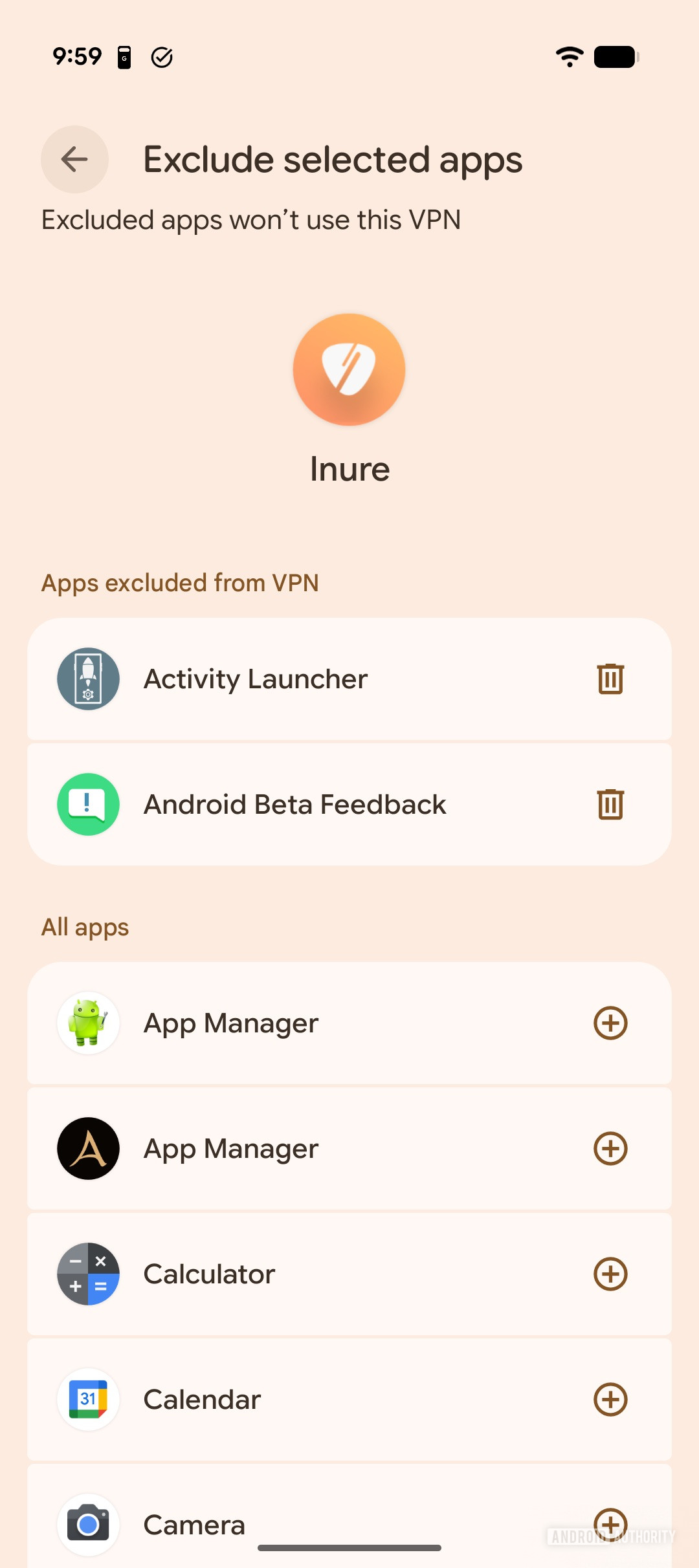
Task: Add Calculator to the VPN exclusion list
Action: click(609, 1274)
